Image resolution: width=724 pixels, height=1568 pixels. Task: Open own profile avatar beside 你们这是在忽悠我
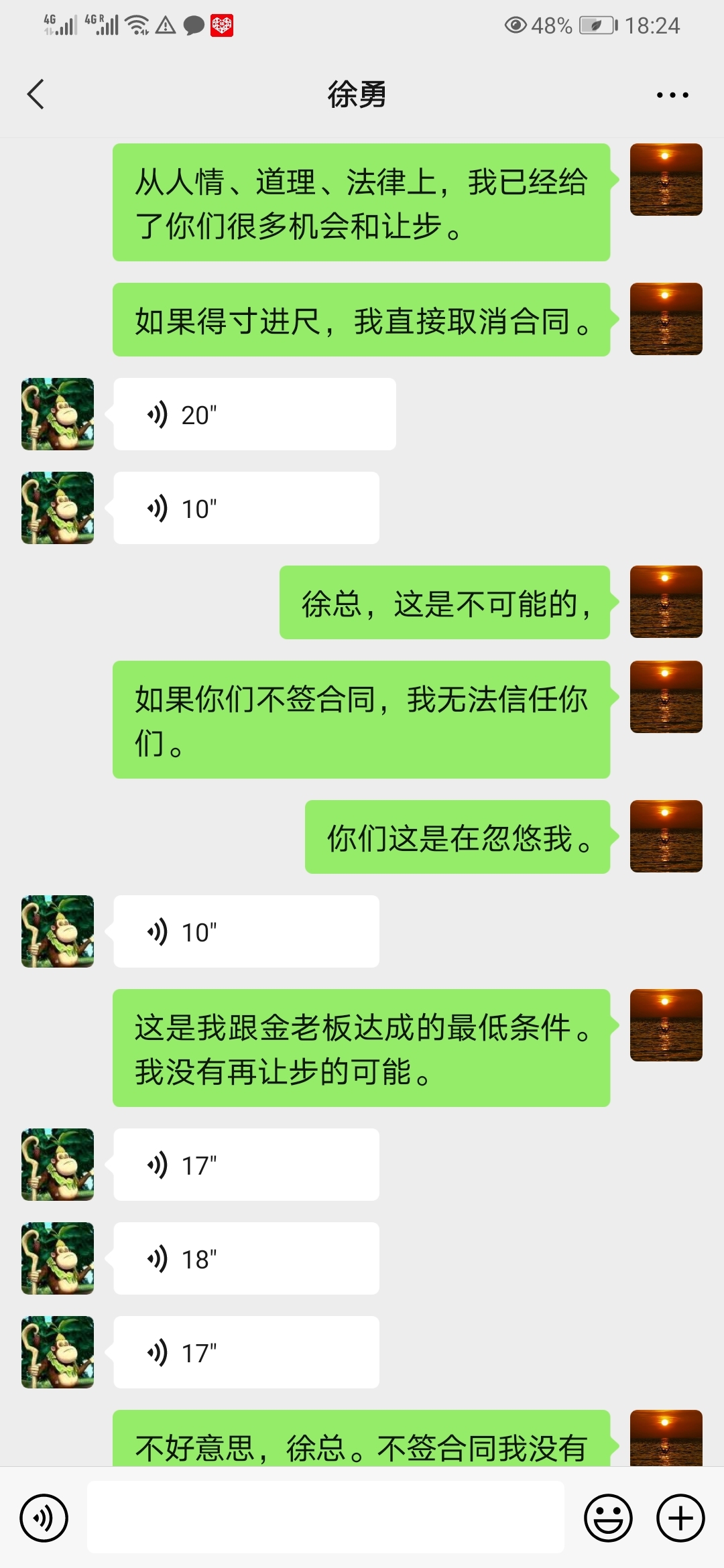point(666,836)
